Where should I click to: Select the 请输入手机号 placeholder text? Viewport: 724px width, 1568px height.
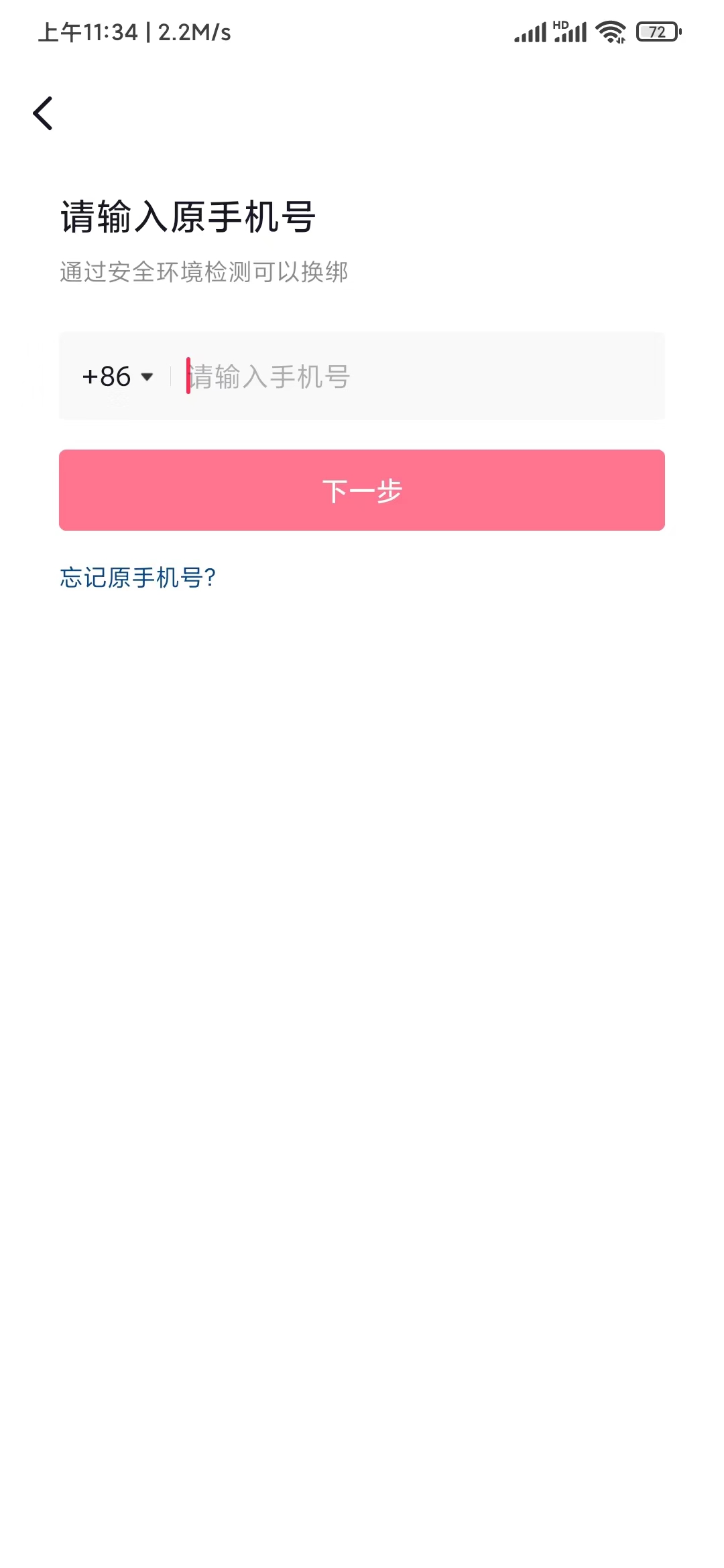pyautogui.click(x=268, y=377)
